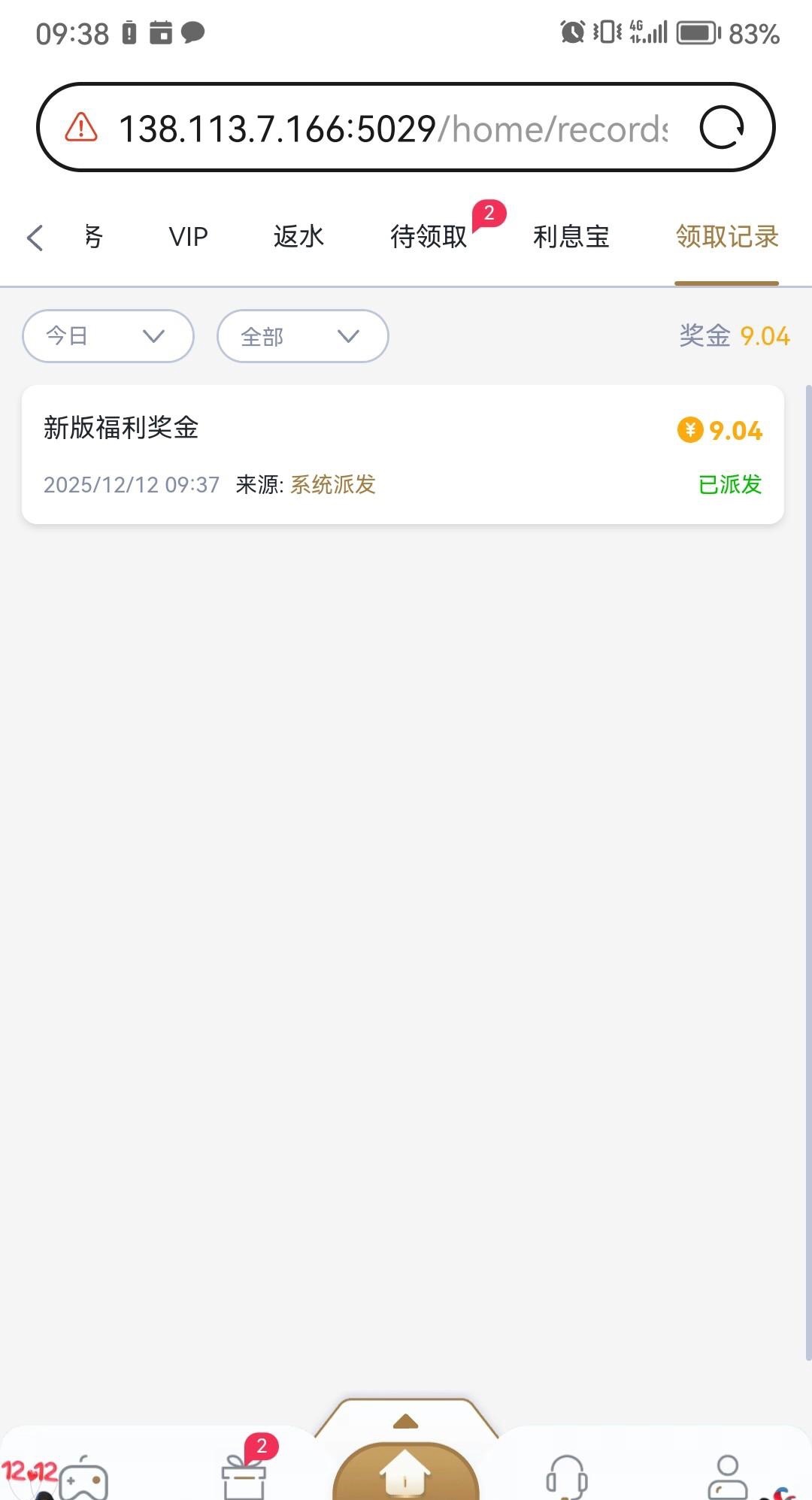Open the profile person icon
The image size is (812, 1500).
[727, 1475]
